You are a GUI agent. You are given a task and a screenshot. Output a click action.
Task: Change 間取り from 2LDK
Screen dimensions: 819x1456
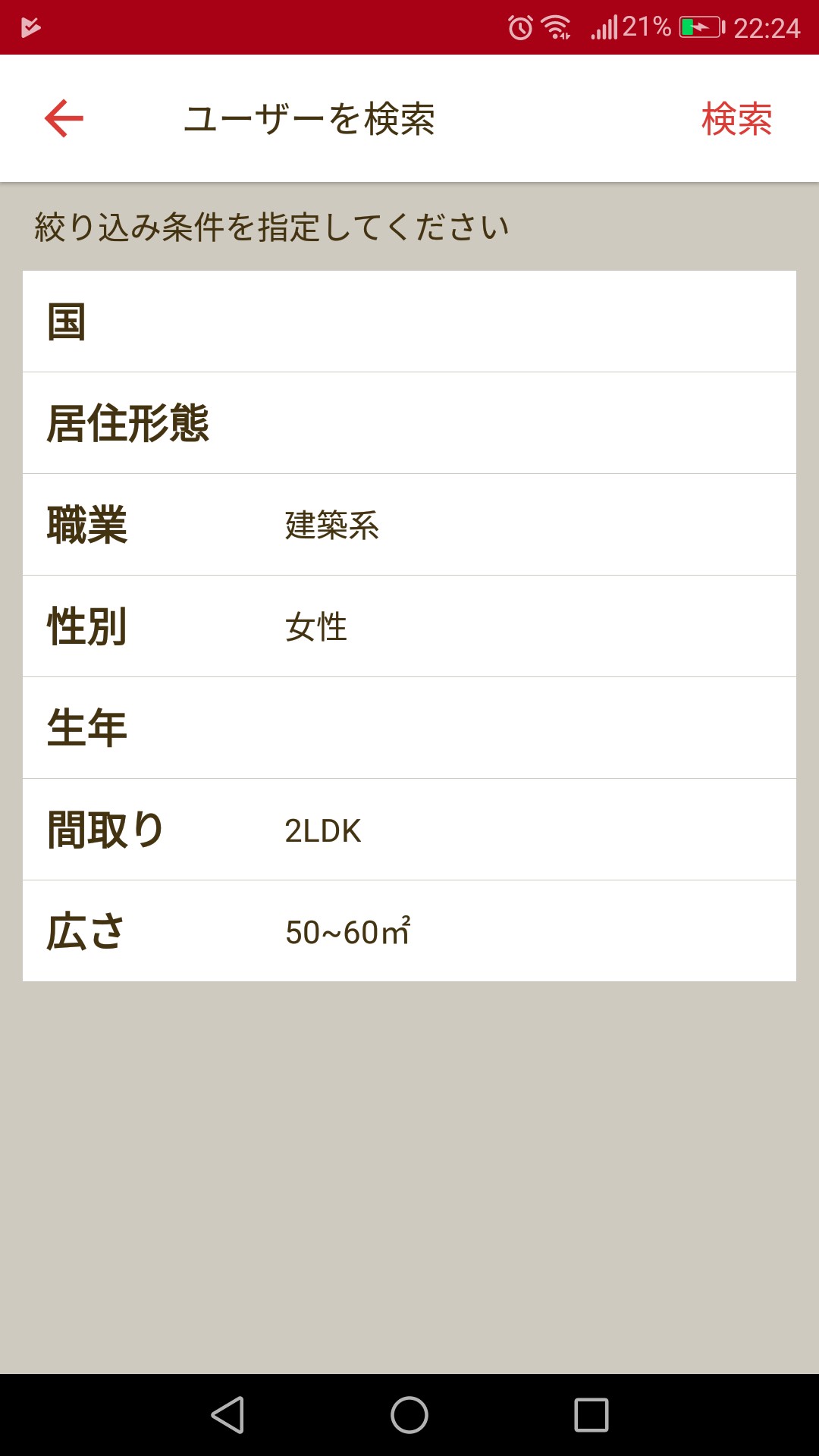409,830
